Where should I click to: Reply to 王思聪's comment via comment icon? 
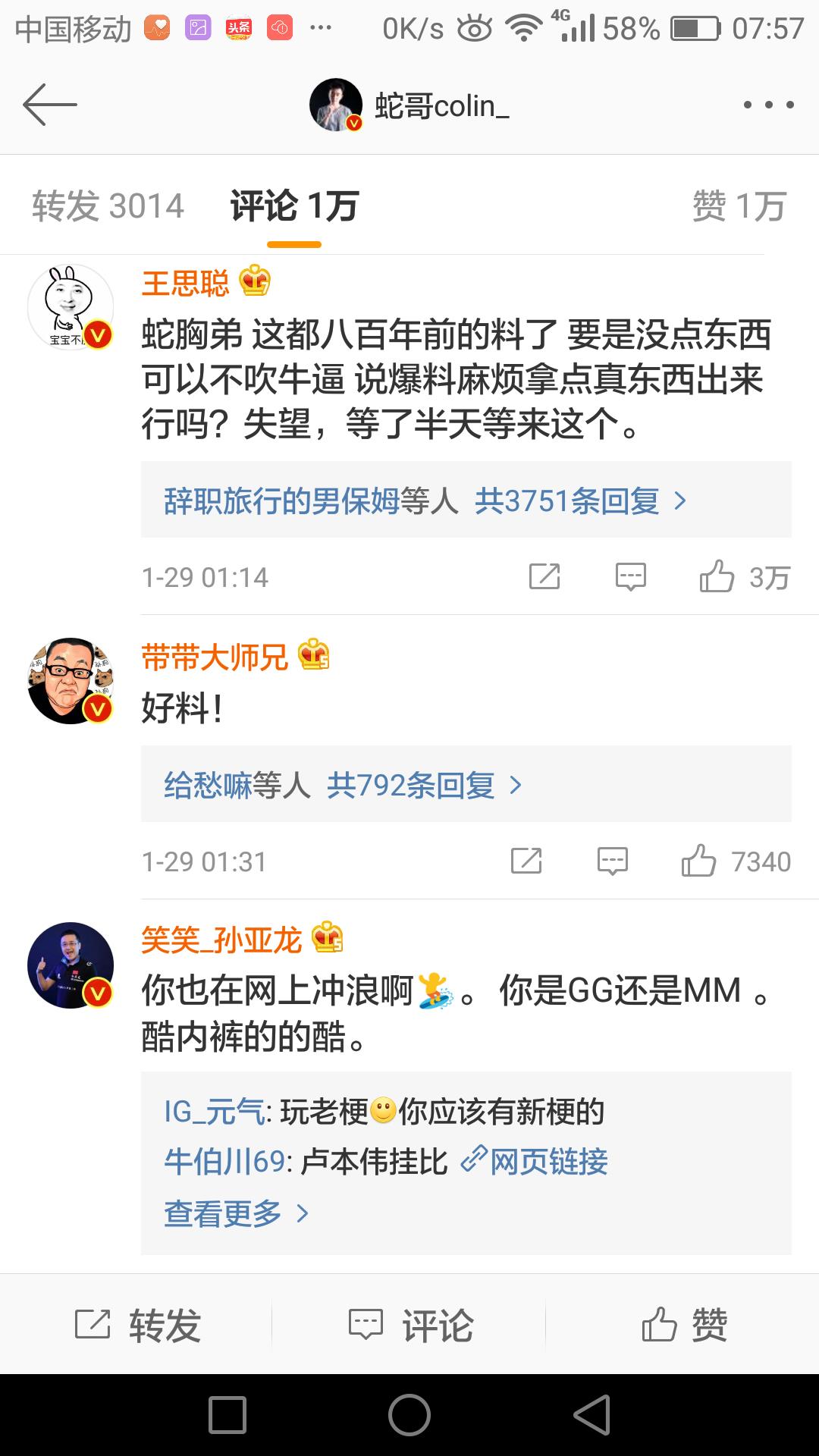pos(630,577)
